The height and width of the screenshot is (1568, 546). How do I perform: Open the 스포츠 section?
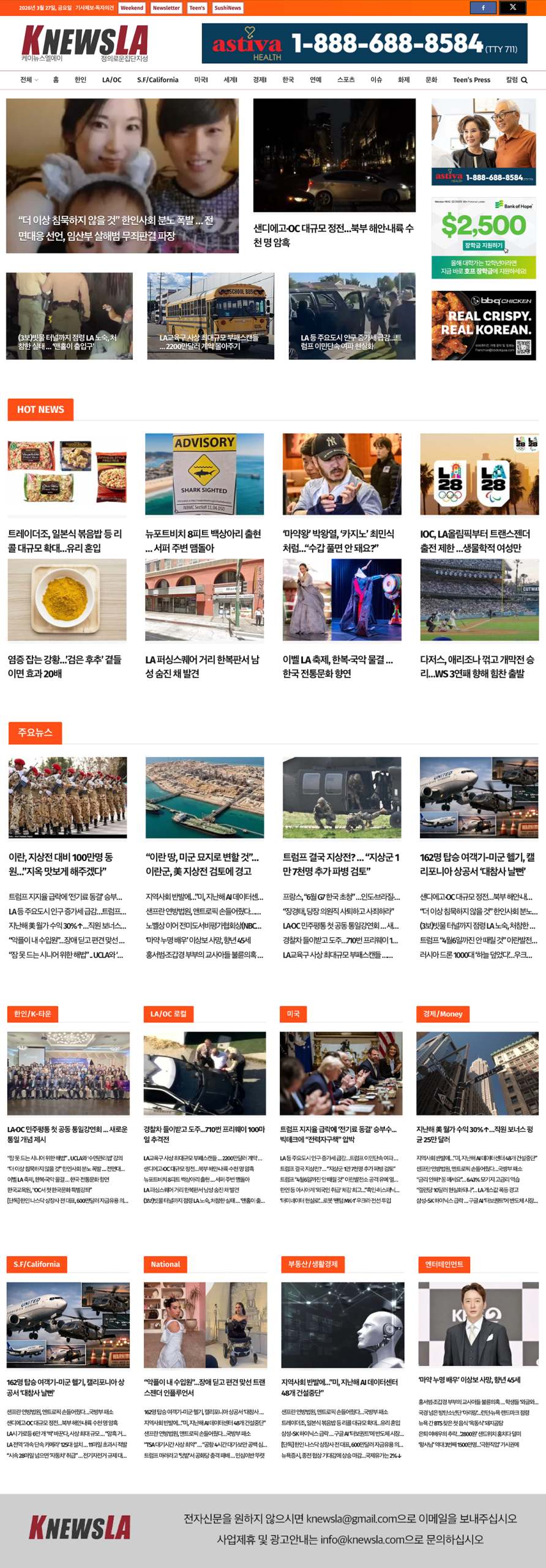point(345,80)
